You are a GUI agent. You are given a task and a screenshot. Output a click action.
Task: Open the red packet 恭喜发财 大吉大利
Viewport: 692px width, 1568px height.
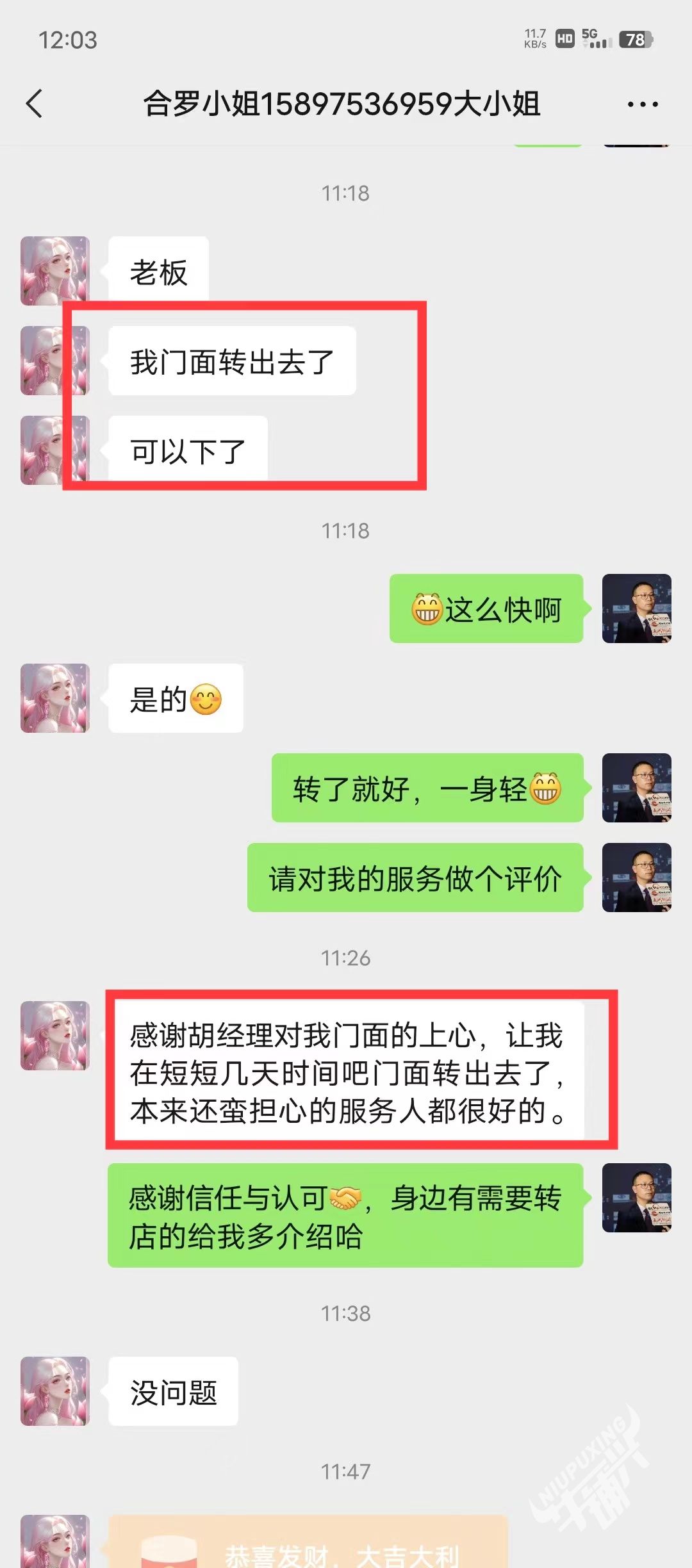pos(308,1545)
